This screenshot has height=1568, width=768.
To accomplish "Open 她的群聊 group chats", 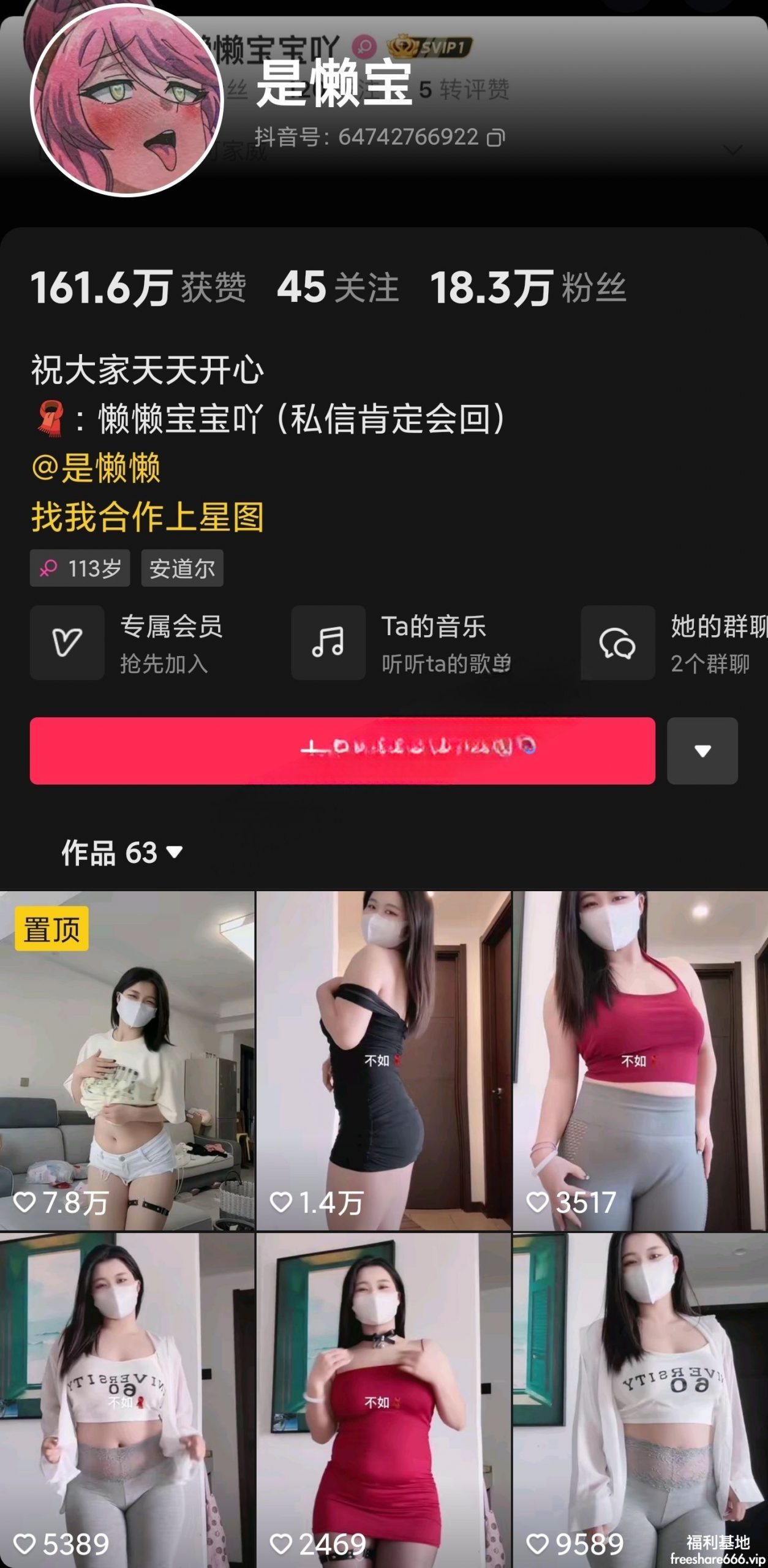I will click(x=674, y=643).
